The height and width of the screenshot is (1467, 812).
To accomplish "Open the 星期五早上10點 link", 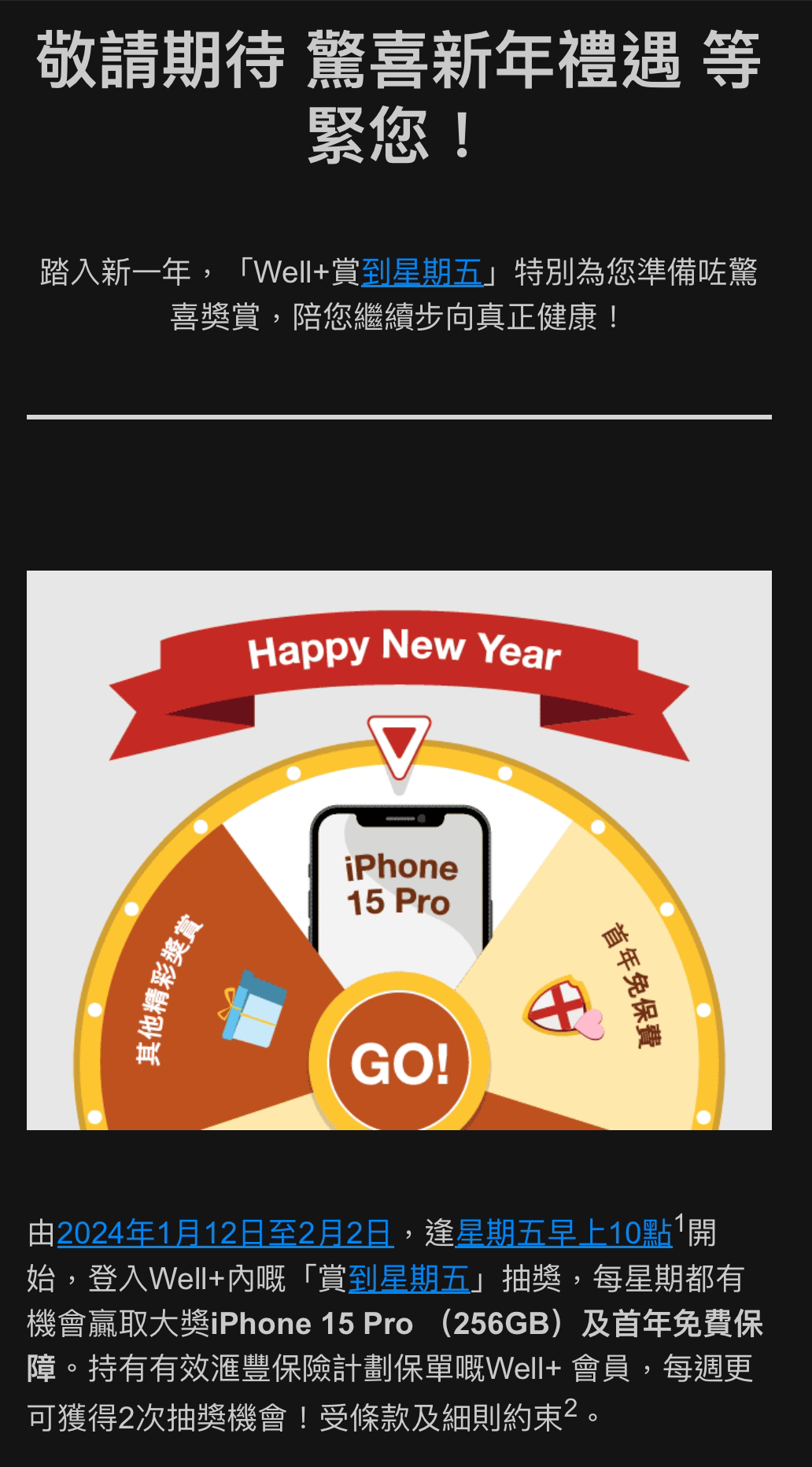I will pos(564,1232).
